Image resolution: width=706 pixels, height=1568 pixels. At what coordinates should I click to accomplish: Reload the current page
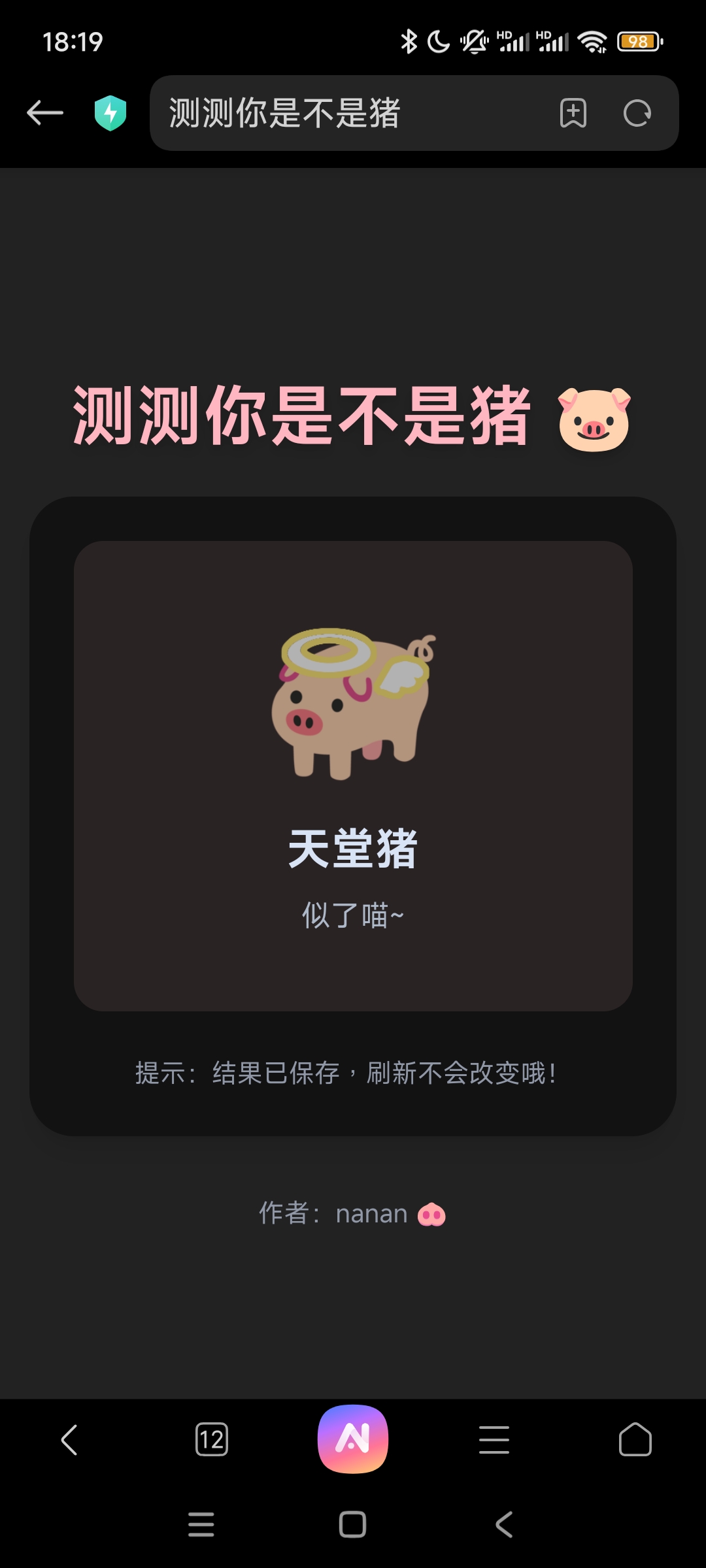(x=637, y=113)
